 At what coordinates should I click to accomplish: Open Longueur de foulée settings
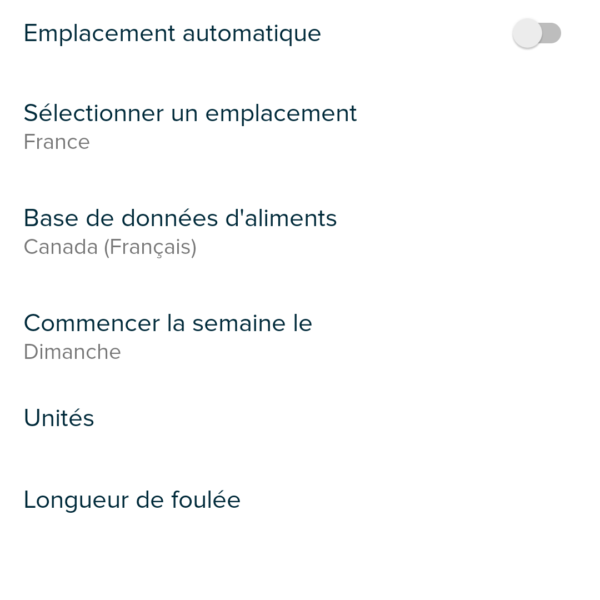coord(132,500)
